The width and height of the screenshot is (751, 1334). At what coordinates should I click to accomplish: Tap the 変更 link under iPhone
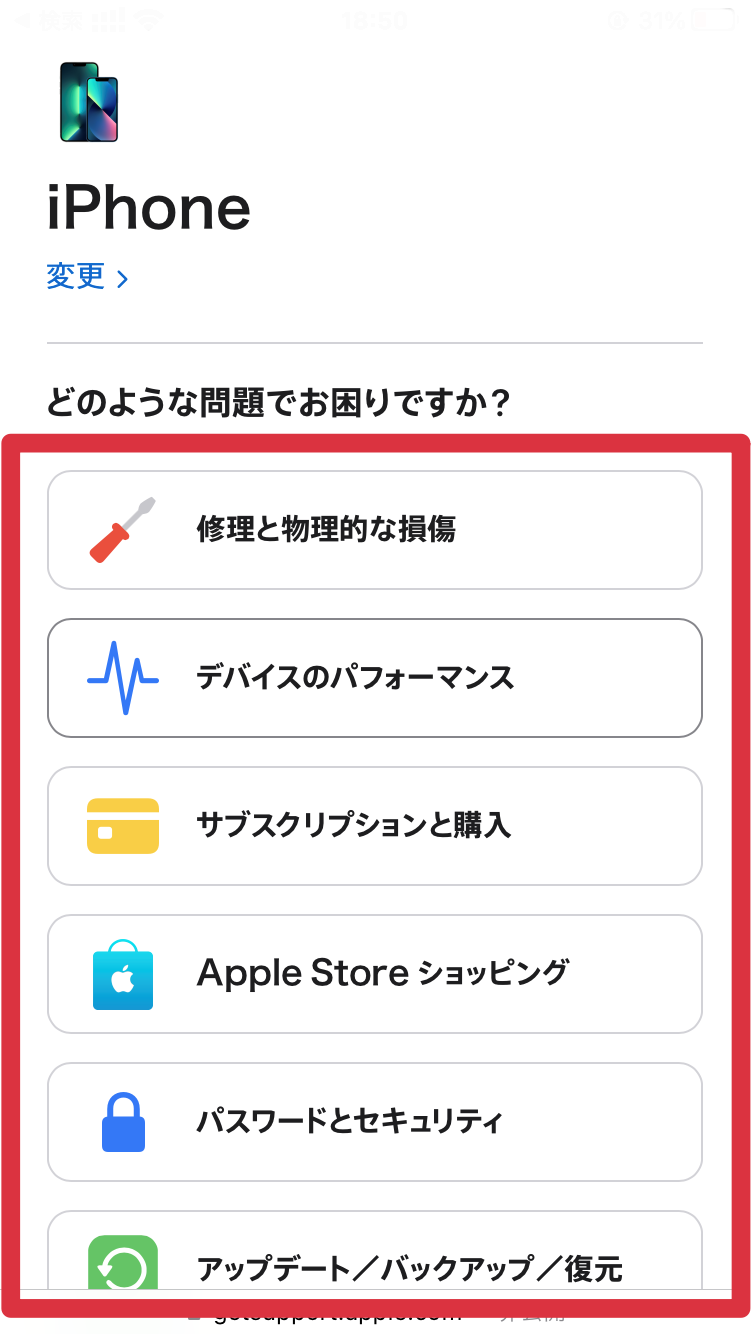coord(87,277)
